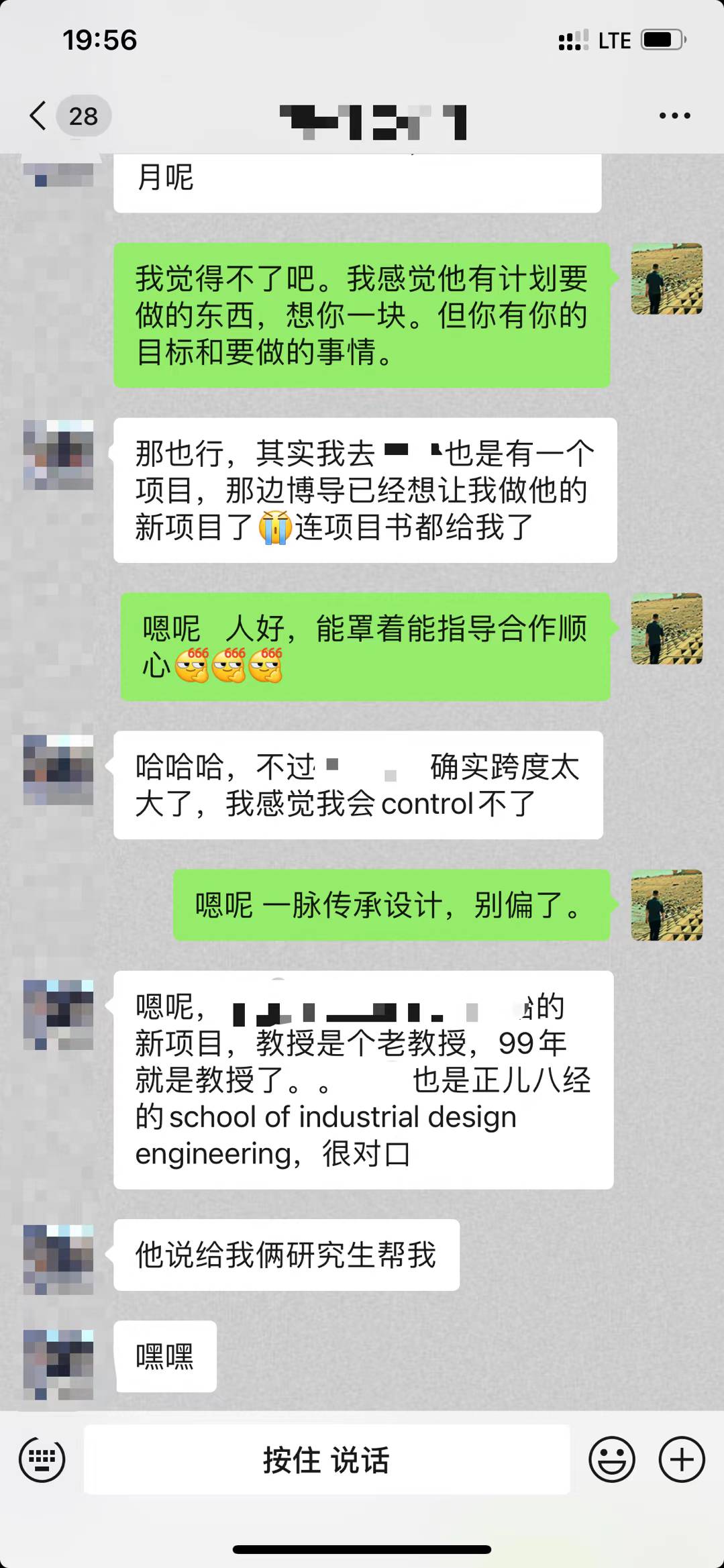Open avatar beside the 嘿嘿 message
The height and width of the screenshot is (1568, 724).
click(x=58, y=1364)
